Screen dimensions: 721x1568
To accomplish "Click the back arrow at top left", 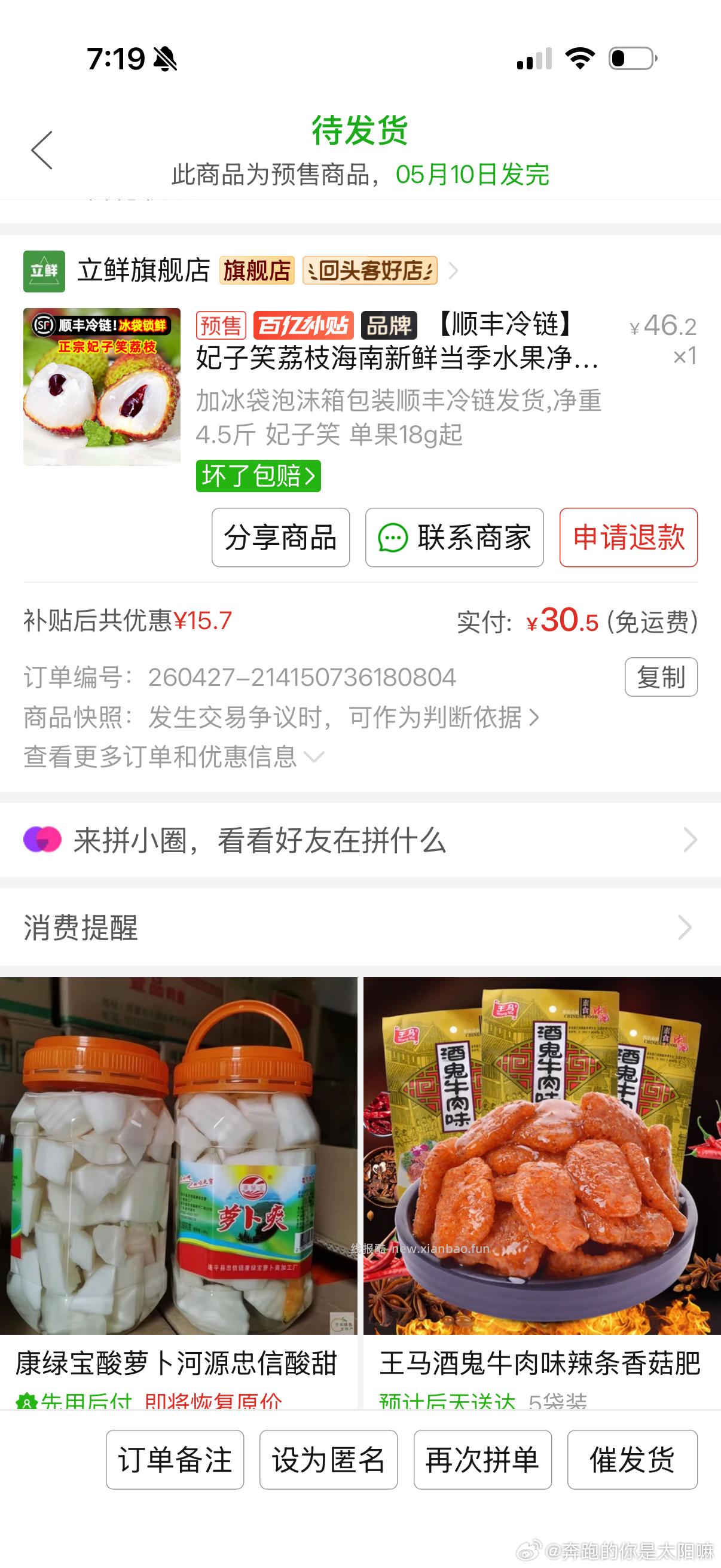I will click(x=41, y=150).
